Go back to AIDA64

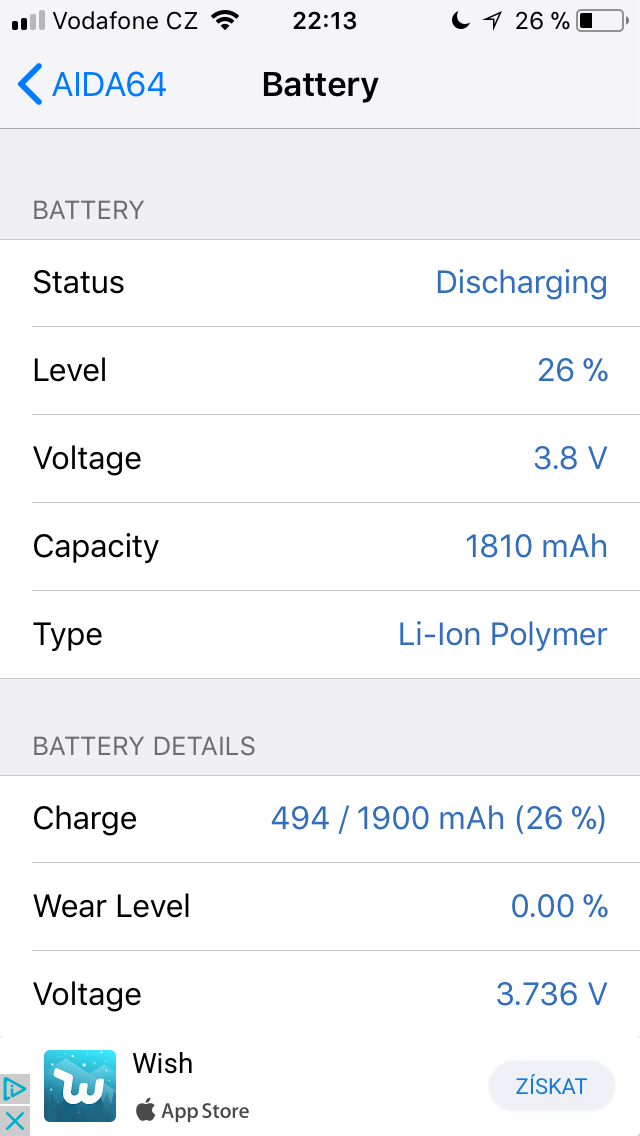[x=92, y=85]
